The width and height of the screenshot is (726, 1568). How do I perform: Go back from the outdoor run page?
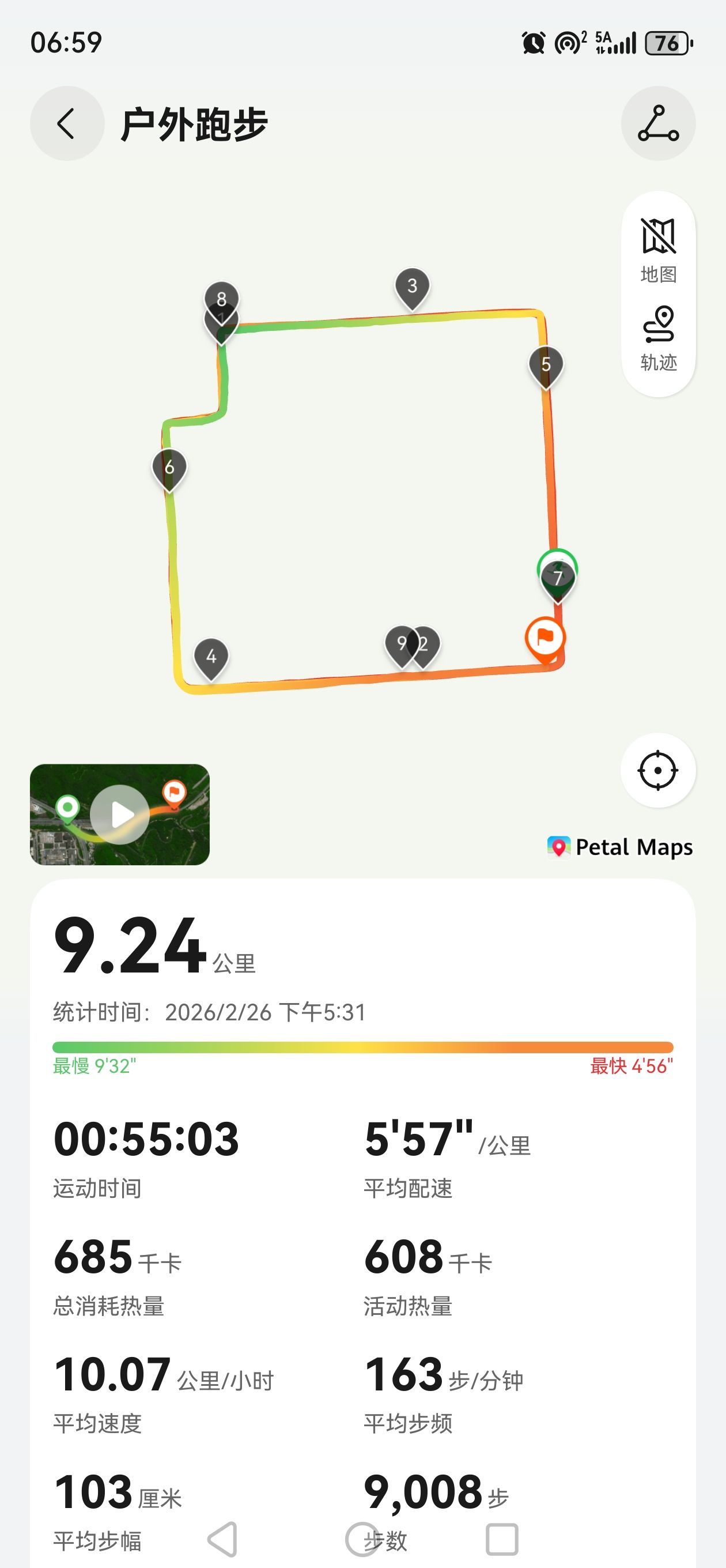pyautogui.click(x=66, y=124)
